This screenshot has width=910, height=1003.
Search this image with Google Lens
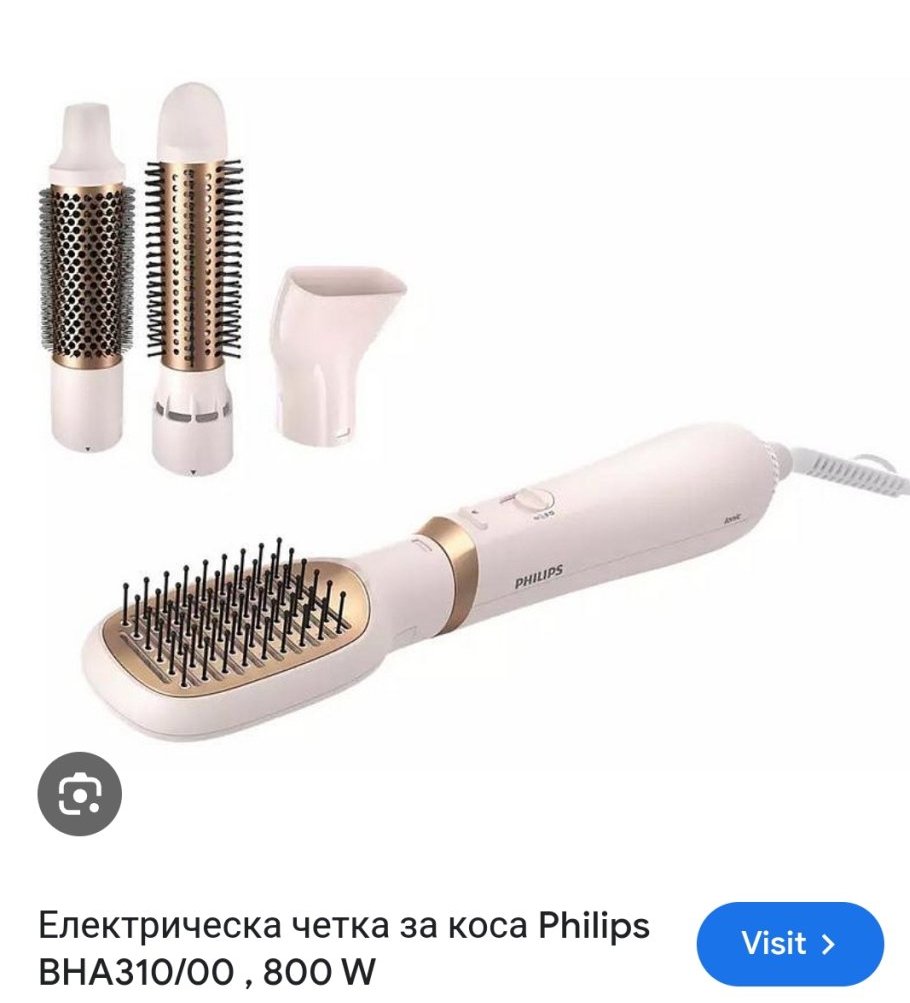[79, 794]
